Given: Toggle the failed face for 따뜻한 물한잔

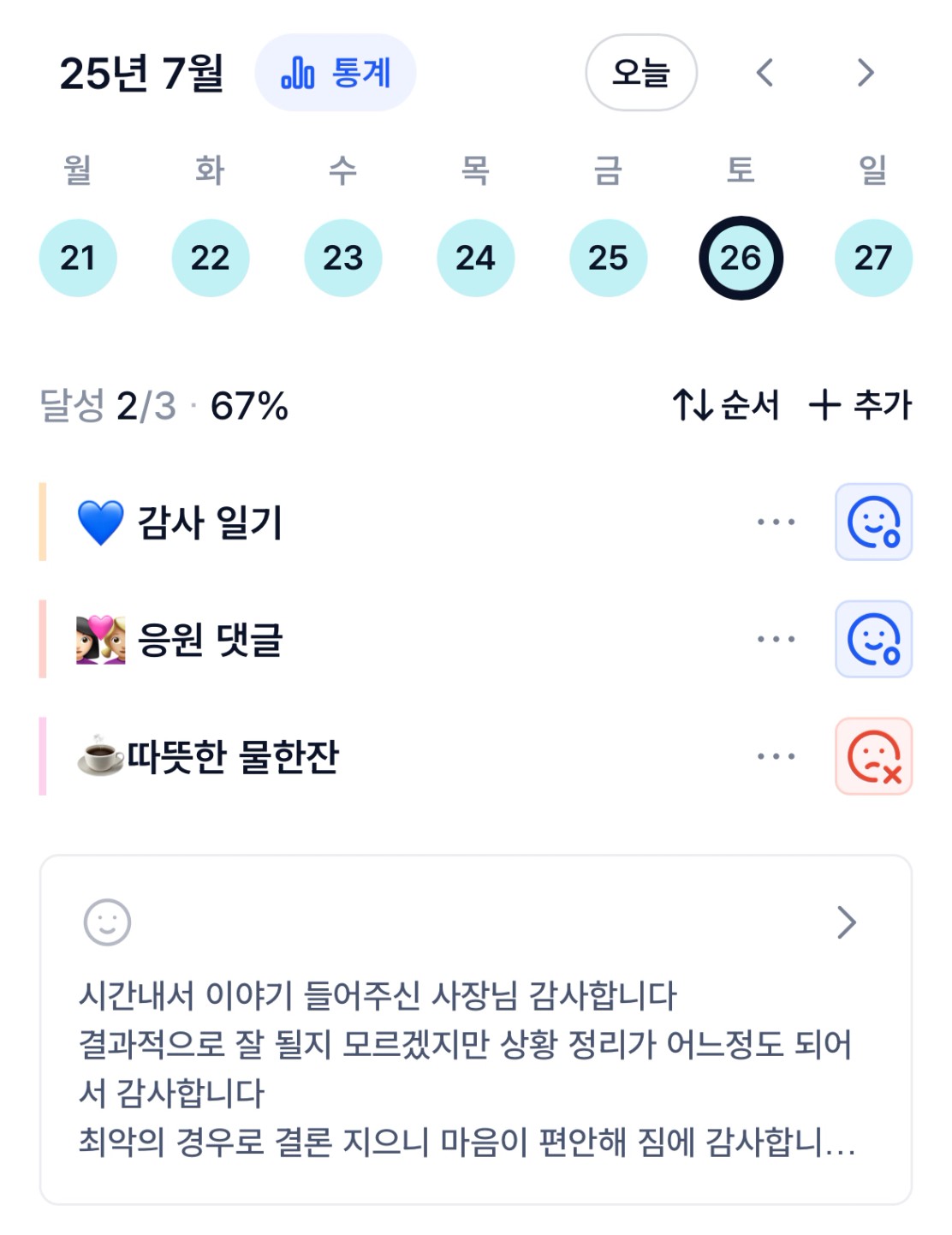Looking at the screenshot, I should coord(873,757).
